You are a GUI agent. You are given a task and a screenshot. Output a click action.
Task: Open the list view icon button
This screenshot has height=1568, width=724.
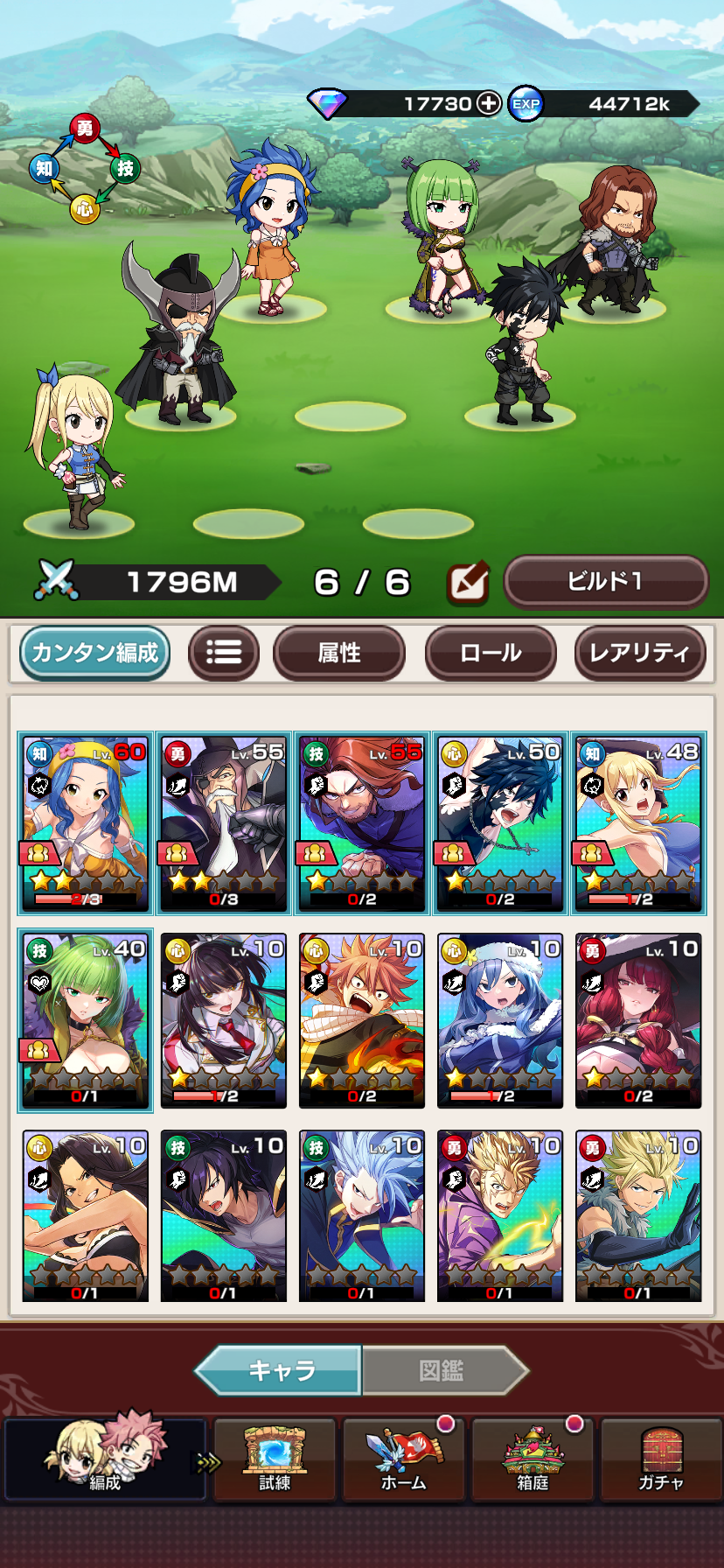pyautogui.click(x=224, y=653)
